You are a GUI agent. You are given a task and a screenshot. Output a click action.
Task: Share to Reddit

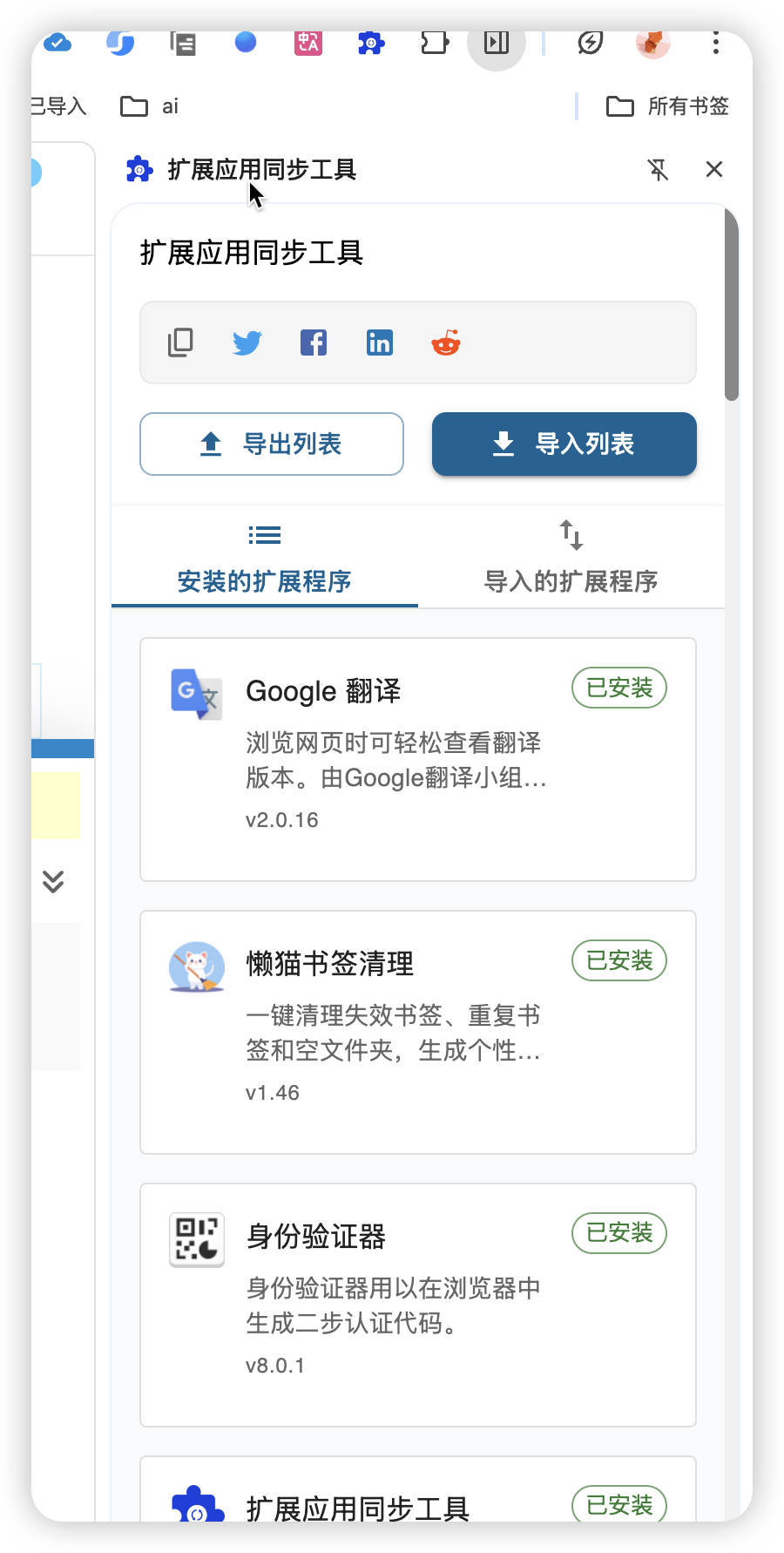point(446,342)
